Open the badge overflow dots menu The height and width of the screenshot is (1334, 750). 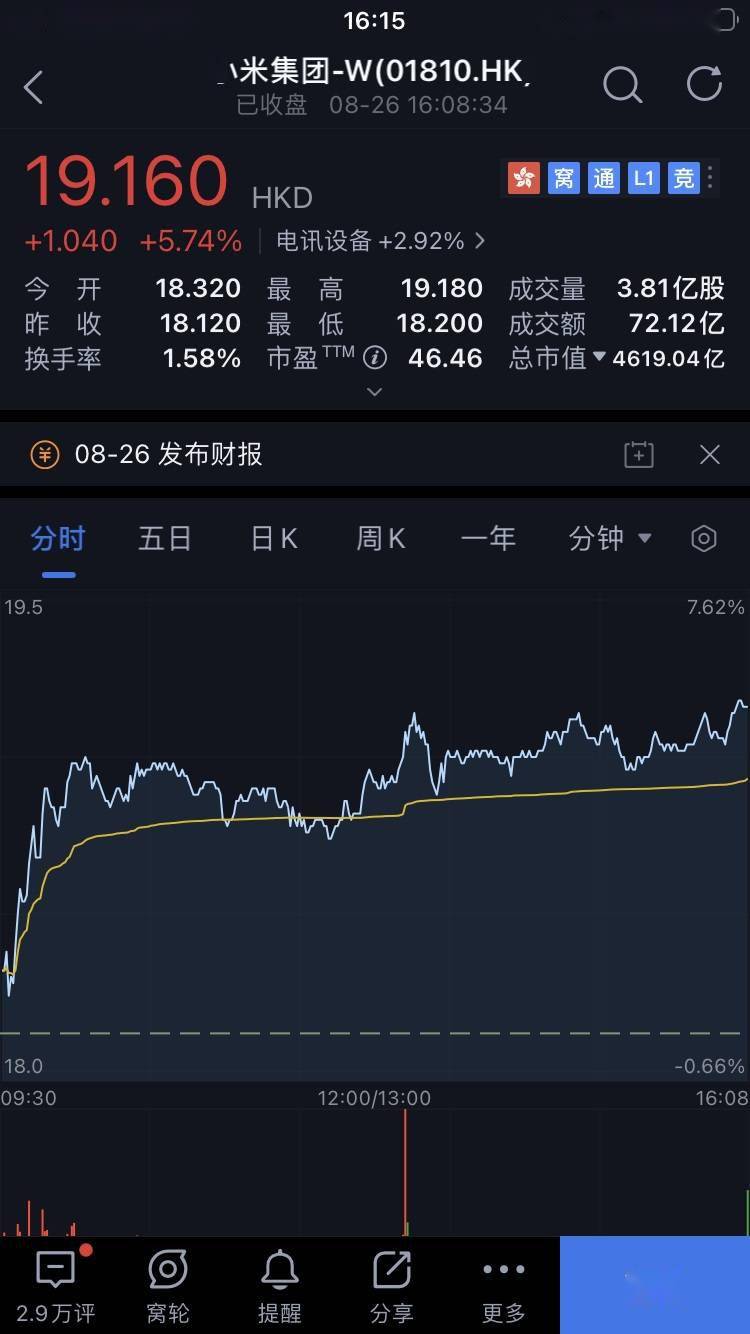pos(710,178)
